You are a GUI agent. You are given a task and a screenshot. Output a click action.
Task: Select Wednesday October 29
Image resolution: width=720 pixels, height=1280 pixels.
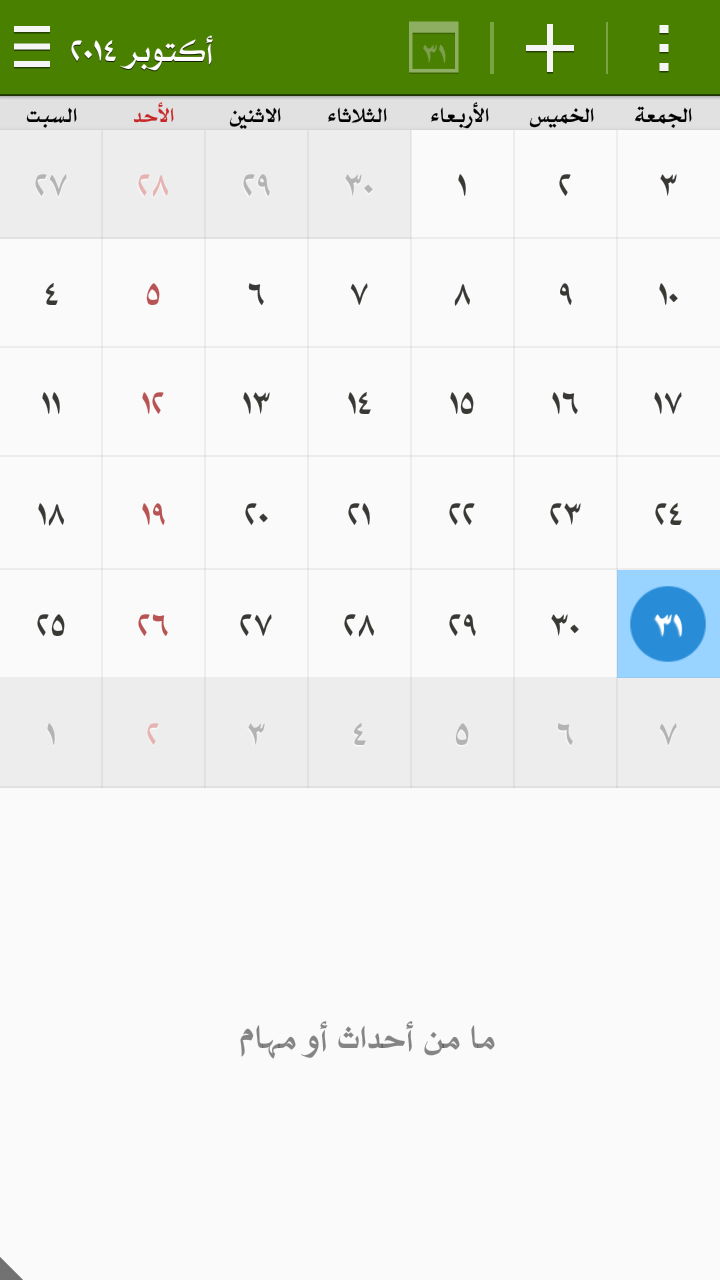[462, 624]
